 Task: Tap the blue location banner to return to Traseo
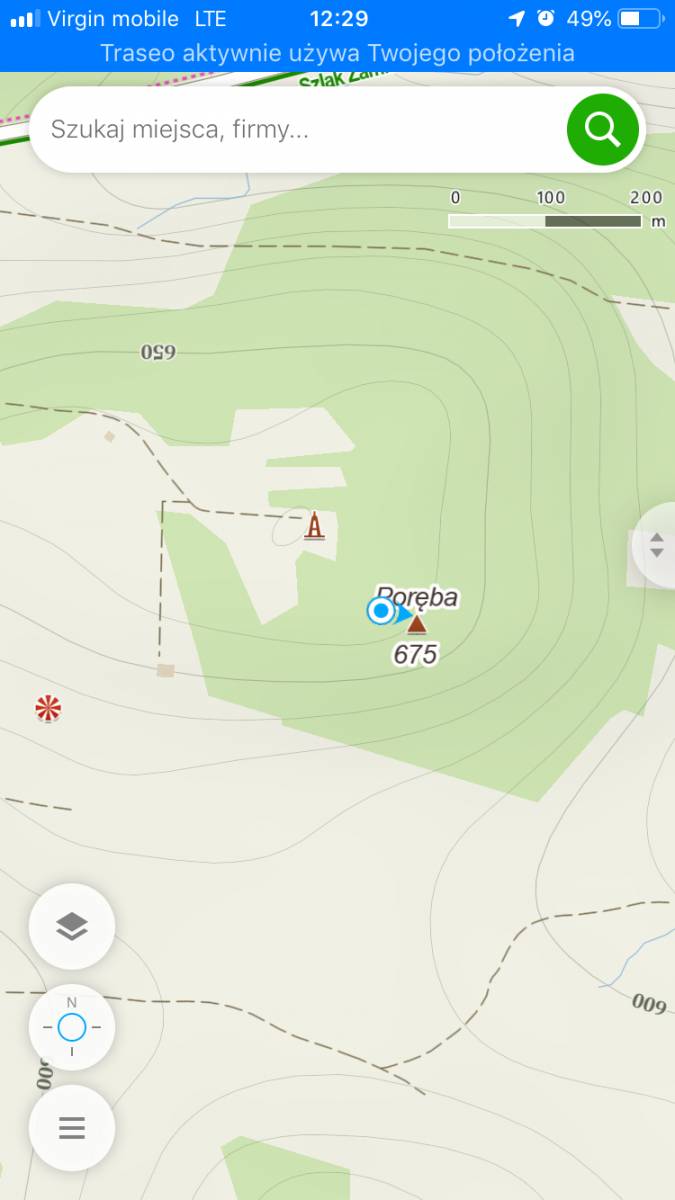[x=337, y=53]
